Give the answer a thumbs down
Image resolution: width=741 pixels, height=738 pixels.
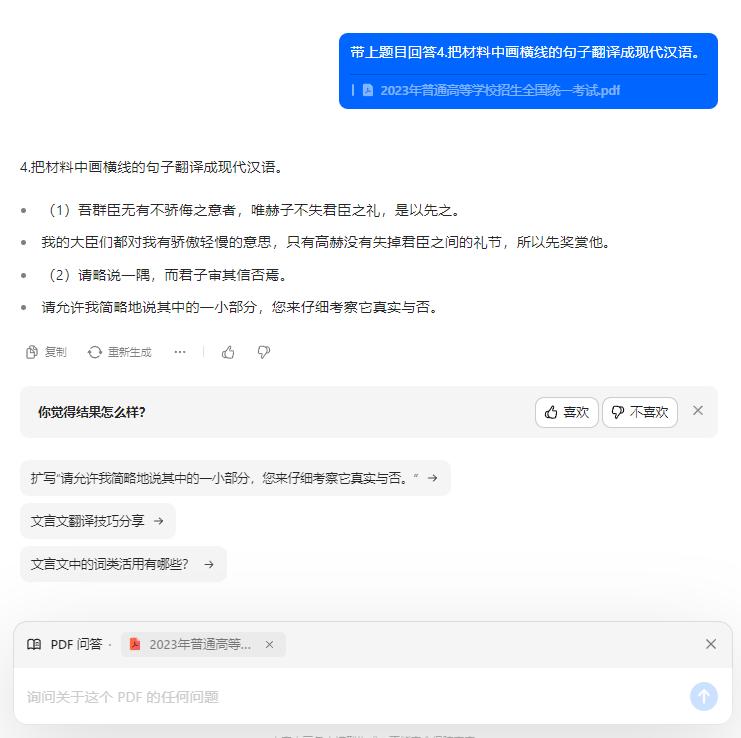pos(264,352)
